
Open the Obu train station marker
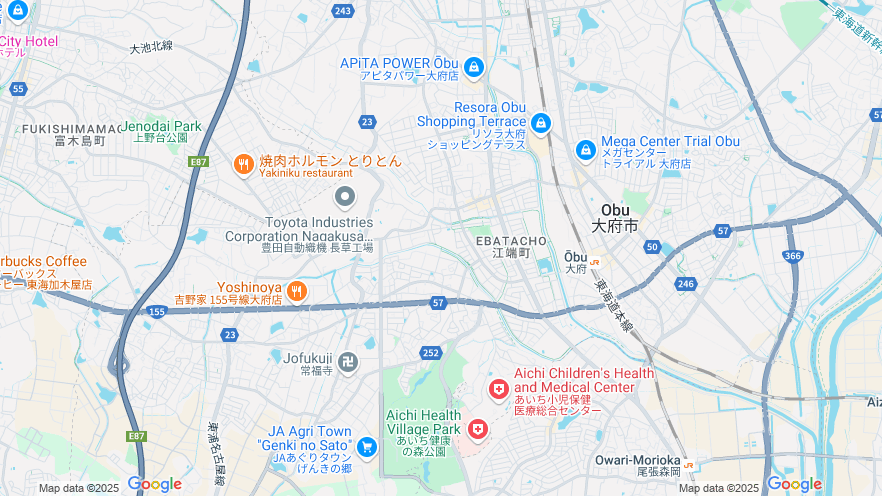595,262
